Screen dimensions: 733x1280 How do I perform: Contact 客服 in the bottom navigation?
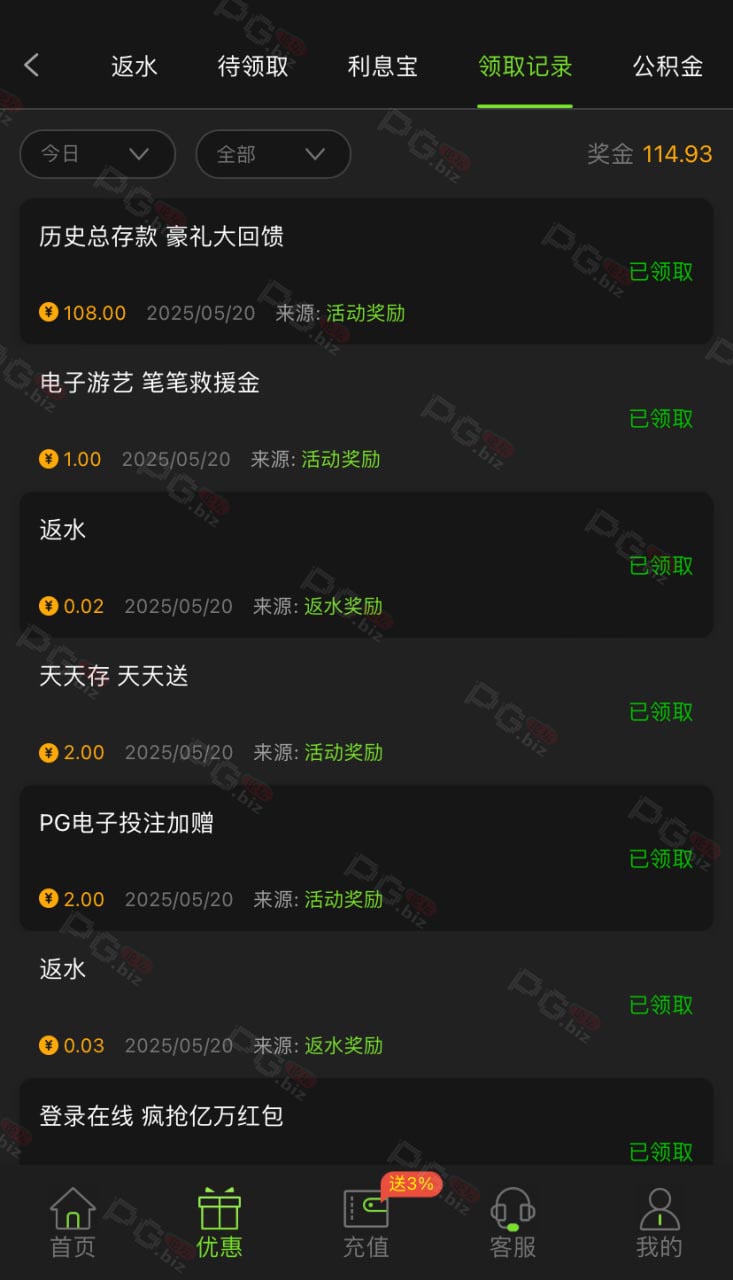513,1222
